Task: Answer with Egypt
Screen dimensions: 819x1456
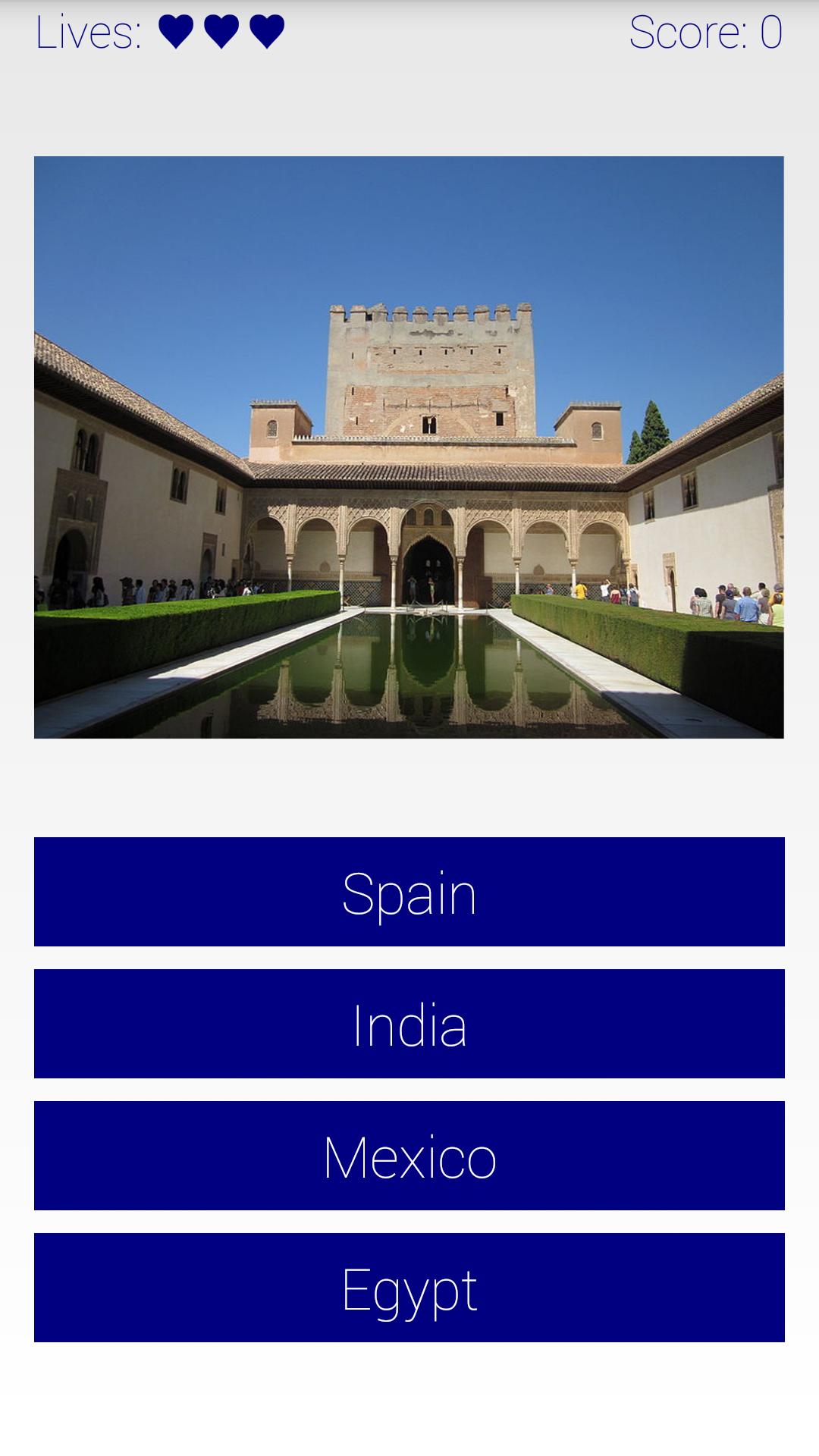Action: [x=409, y=1288]
